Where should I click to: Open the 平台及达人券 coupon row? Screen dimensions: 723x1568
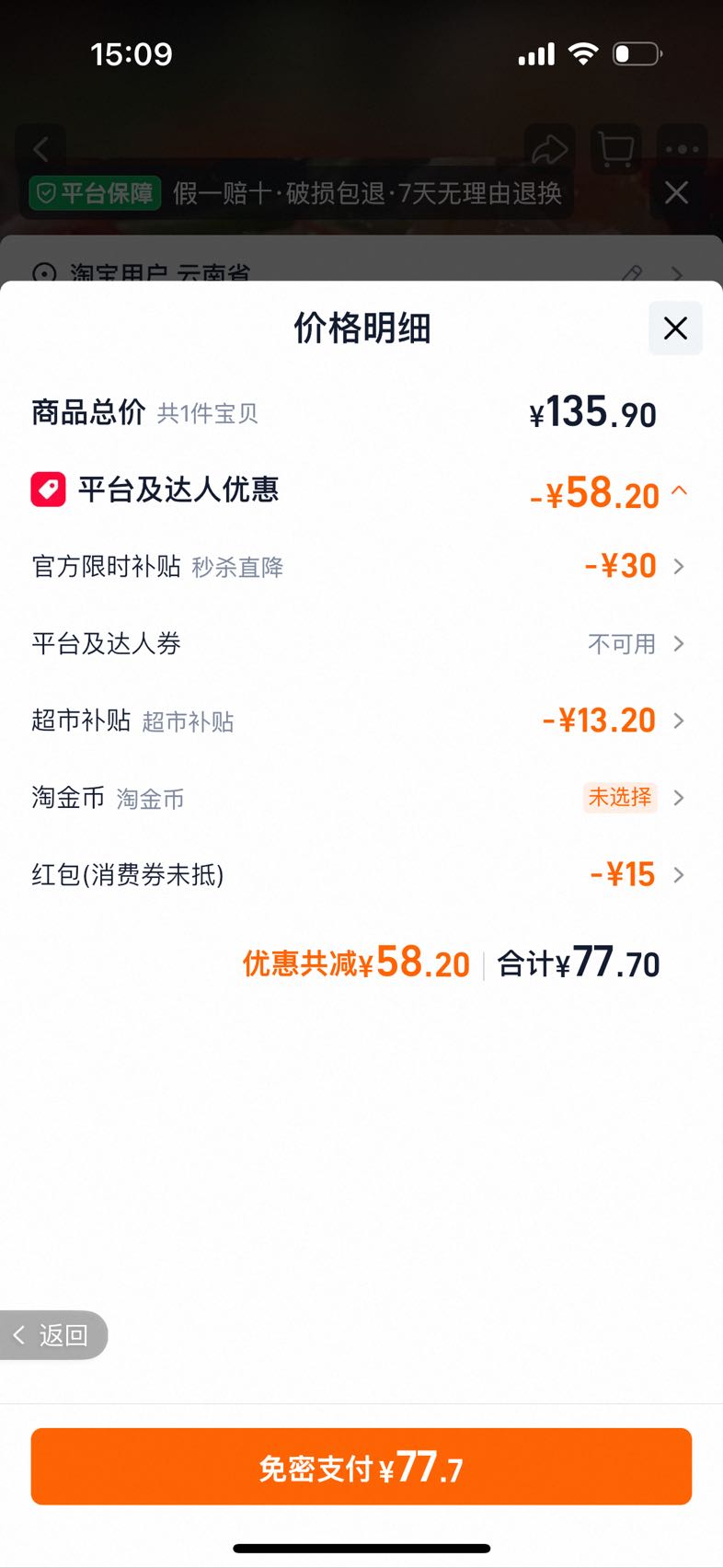click(360, 643)
